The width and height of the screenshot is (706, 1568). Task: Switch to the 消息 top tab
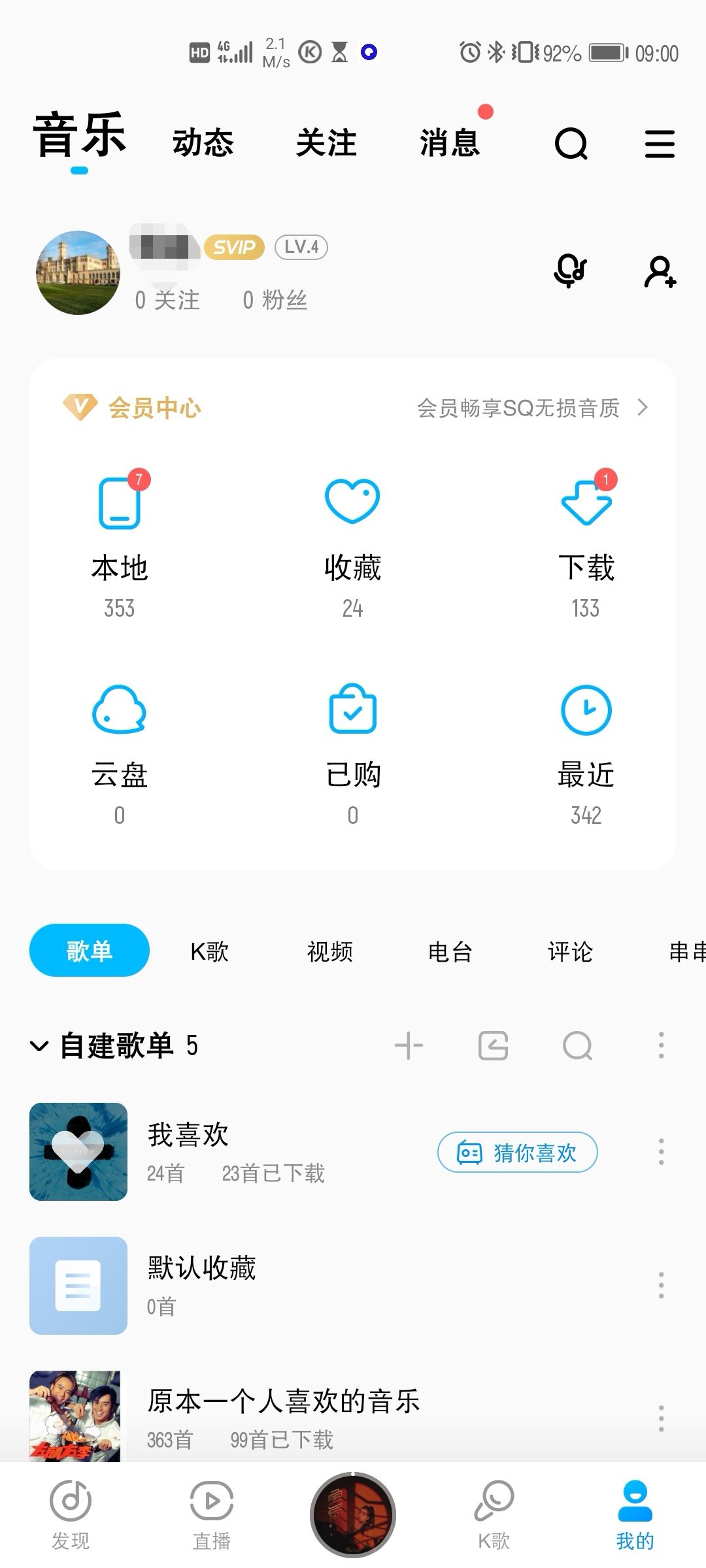point(450,142)
